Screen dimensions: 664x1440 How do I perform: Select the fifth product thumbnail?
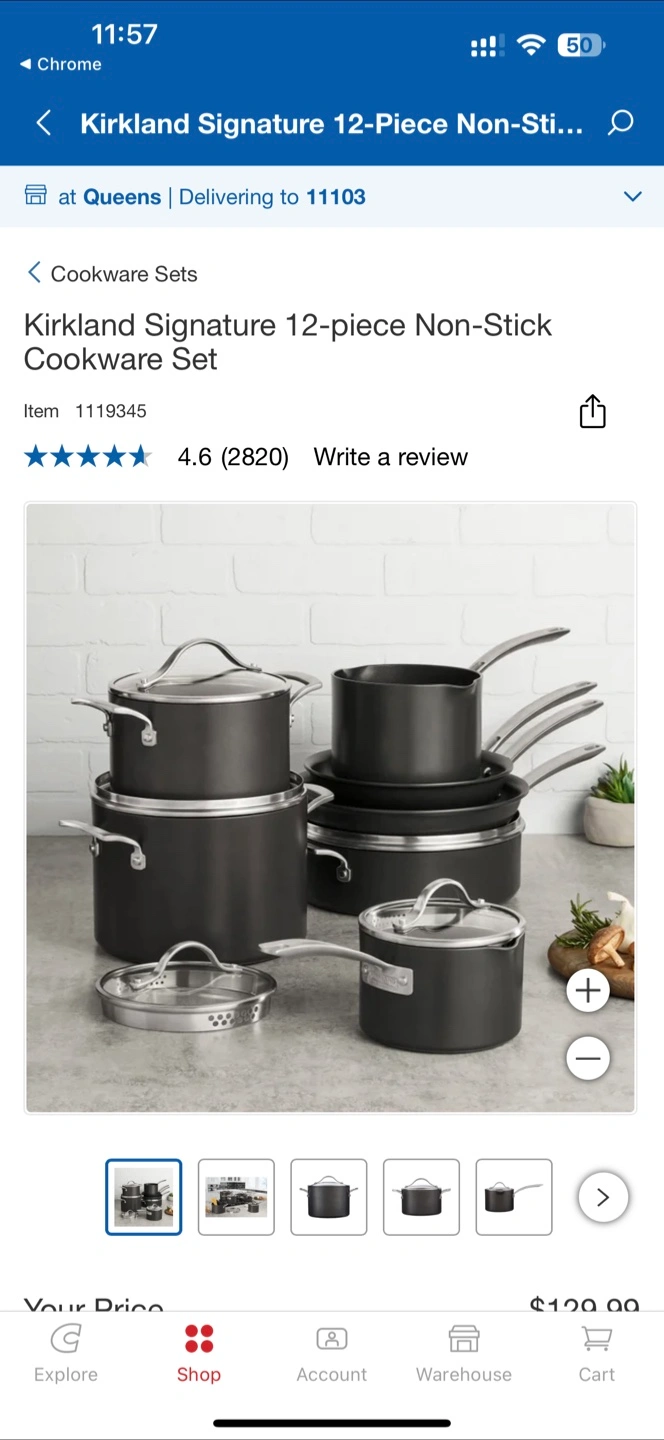(x=514, y=1197)
